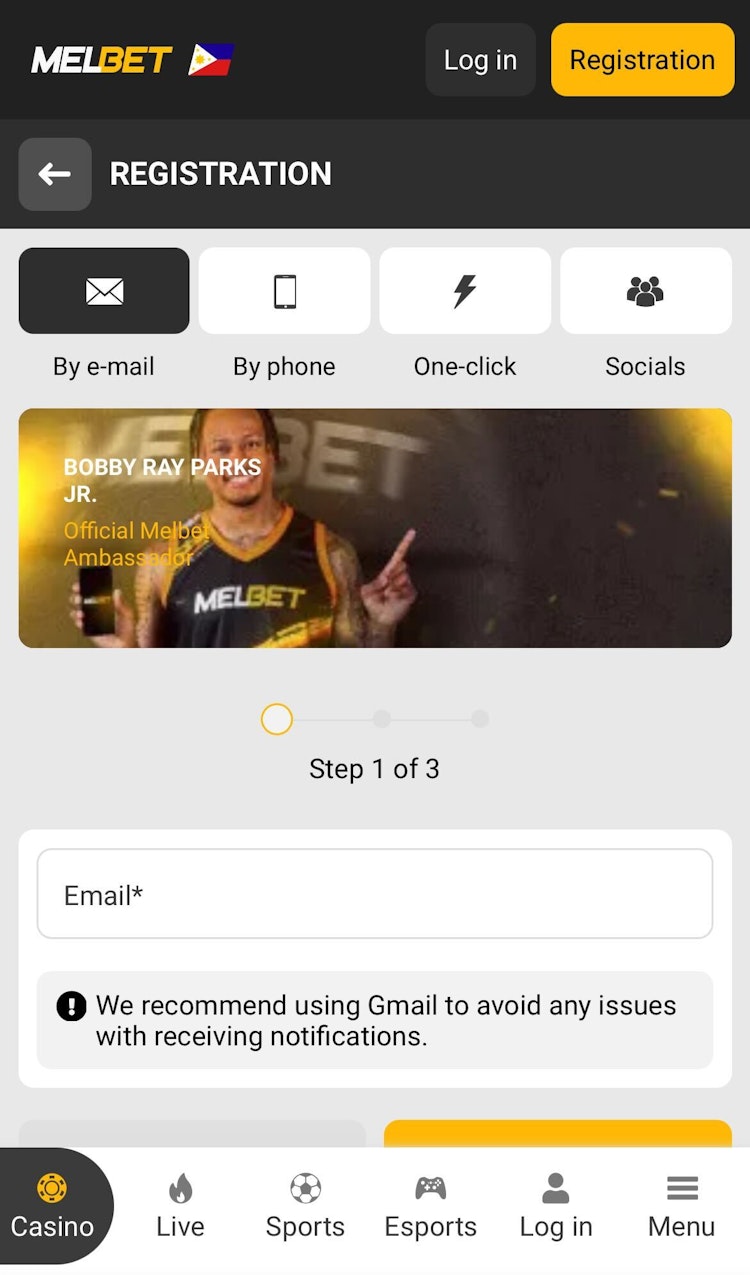Select Socials registration method
Viewport: 750px width, 1275px height.
point(645,291)
